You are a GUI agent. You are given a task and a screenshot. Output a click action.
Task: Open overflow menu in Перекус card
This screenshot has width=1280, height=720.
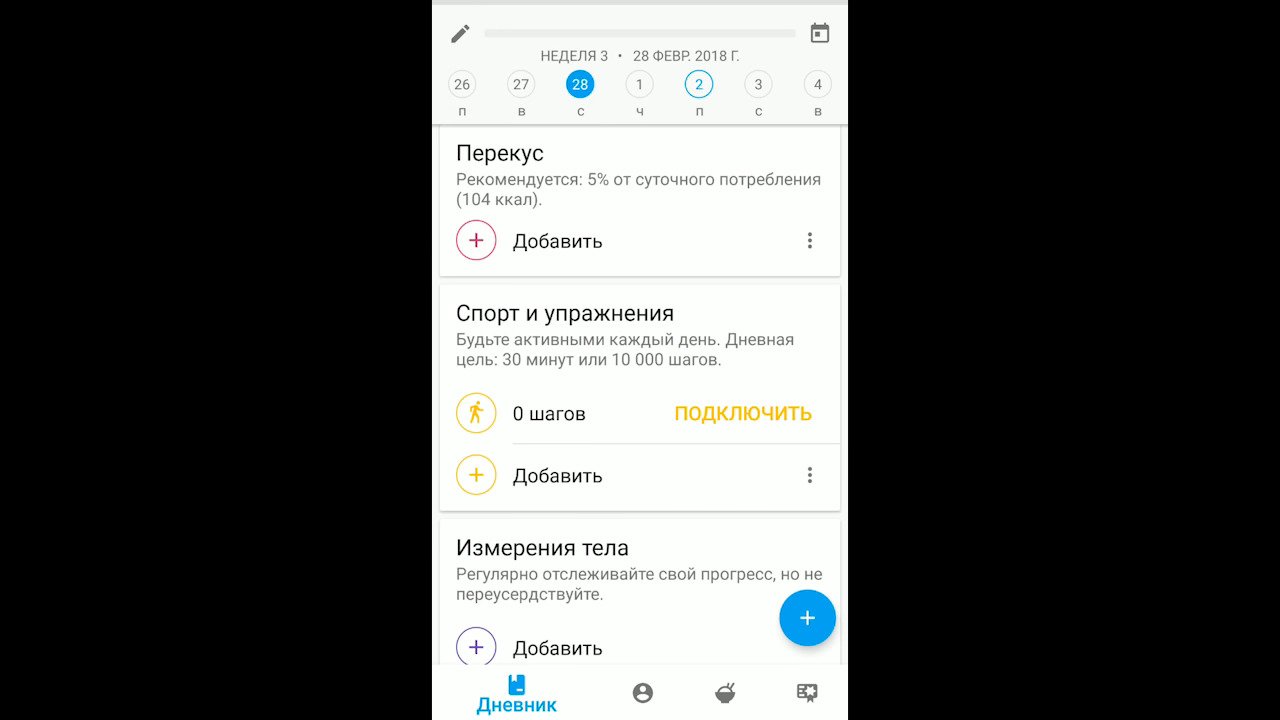[810, 241]
